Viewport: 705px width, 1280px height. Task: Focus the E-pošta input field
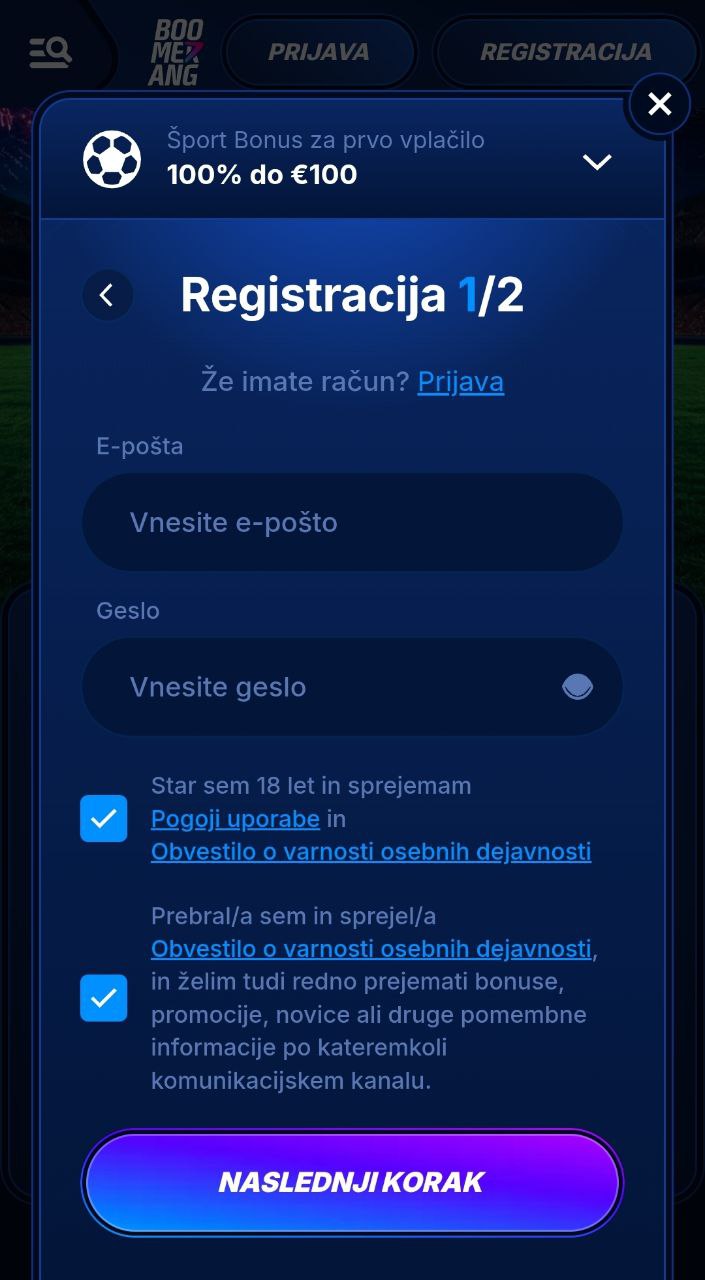coord(352,522)
